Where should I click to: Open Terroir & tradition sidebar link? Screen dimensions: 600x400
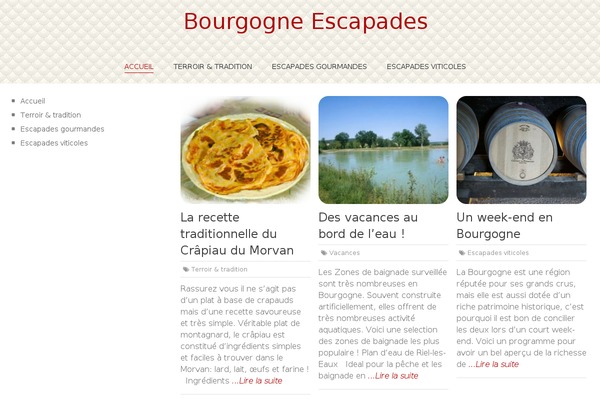(x=50, y=115)
